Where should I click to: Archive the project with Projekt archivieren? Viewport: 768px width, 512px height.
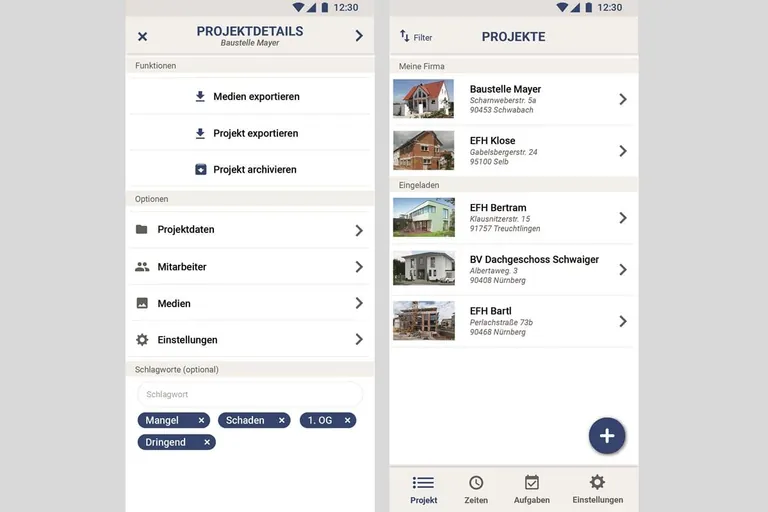(248, 170)
